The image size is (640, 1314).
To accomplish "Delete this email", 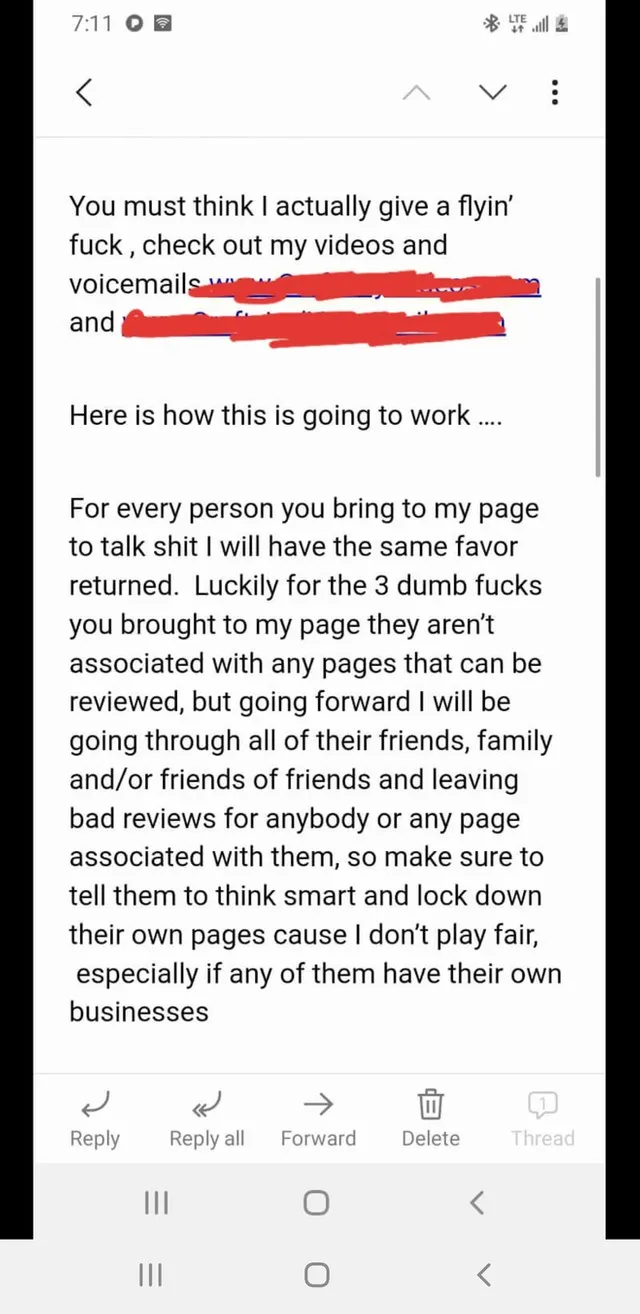I will pyautogui.click(x=430, y=1119).
